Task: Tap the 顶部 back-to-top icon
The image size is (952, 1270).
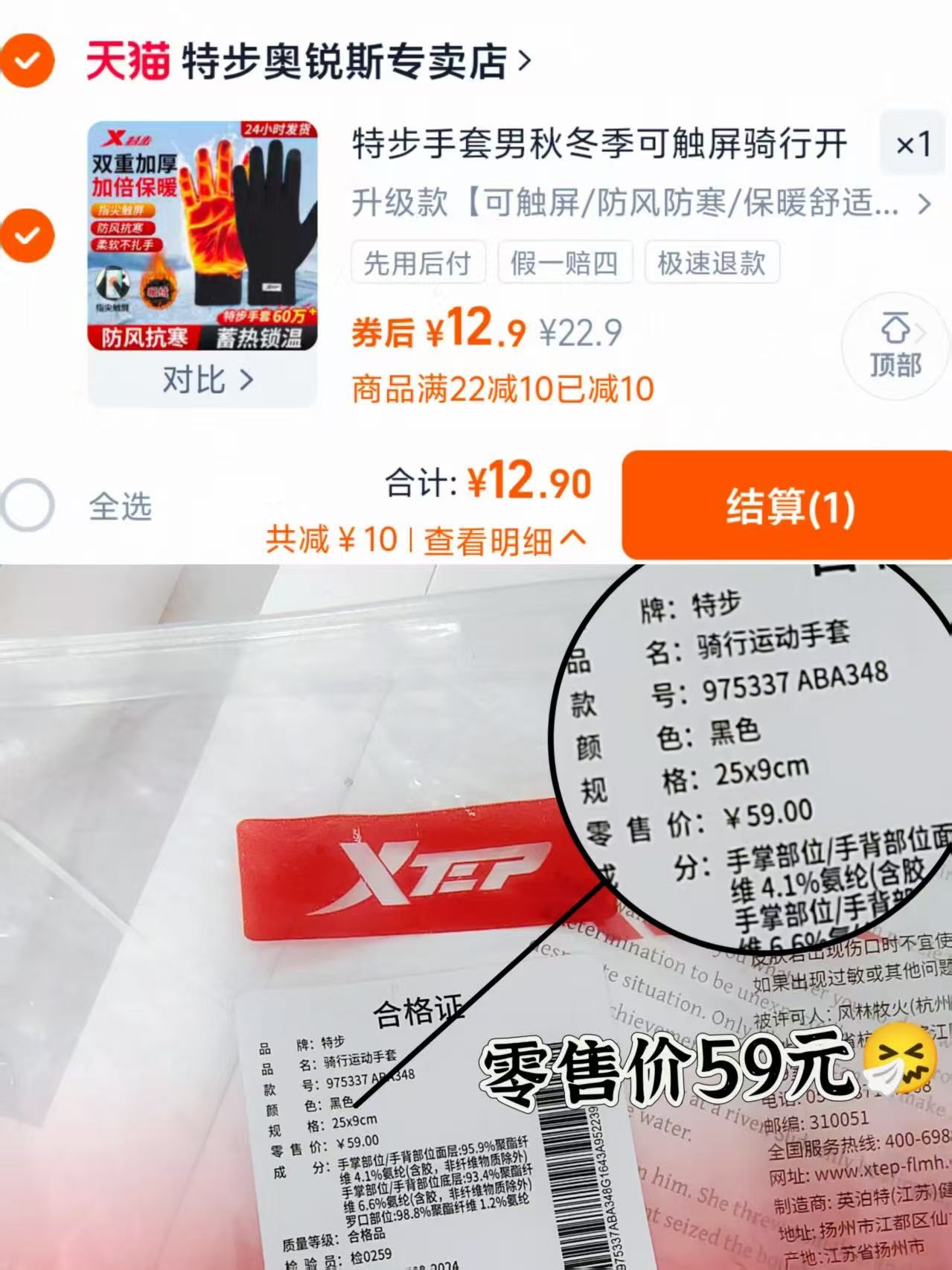Action: (897, 342)
